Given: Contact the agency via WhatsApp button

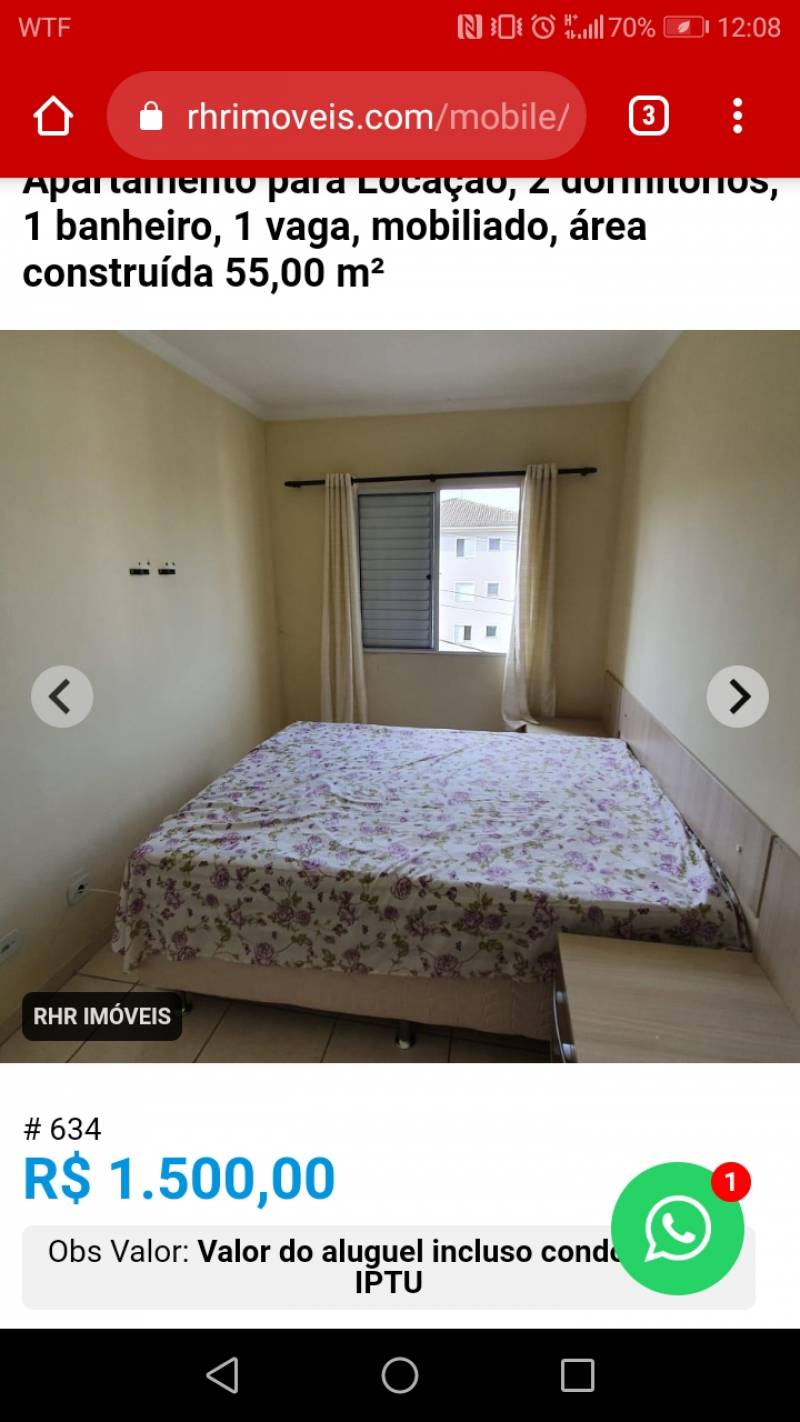Looking at the screenshot, I should (678, 1228).
